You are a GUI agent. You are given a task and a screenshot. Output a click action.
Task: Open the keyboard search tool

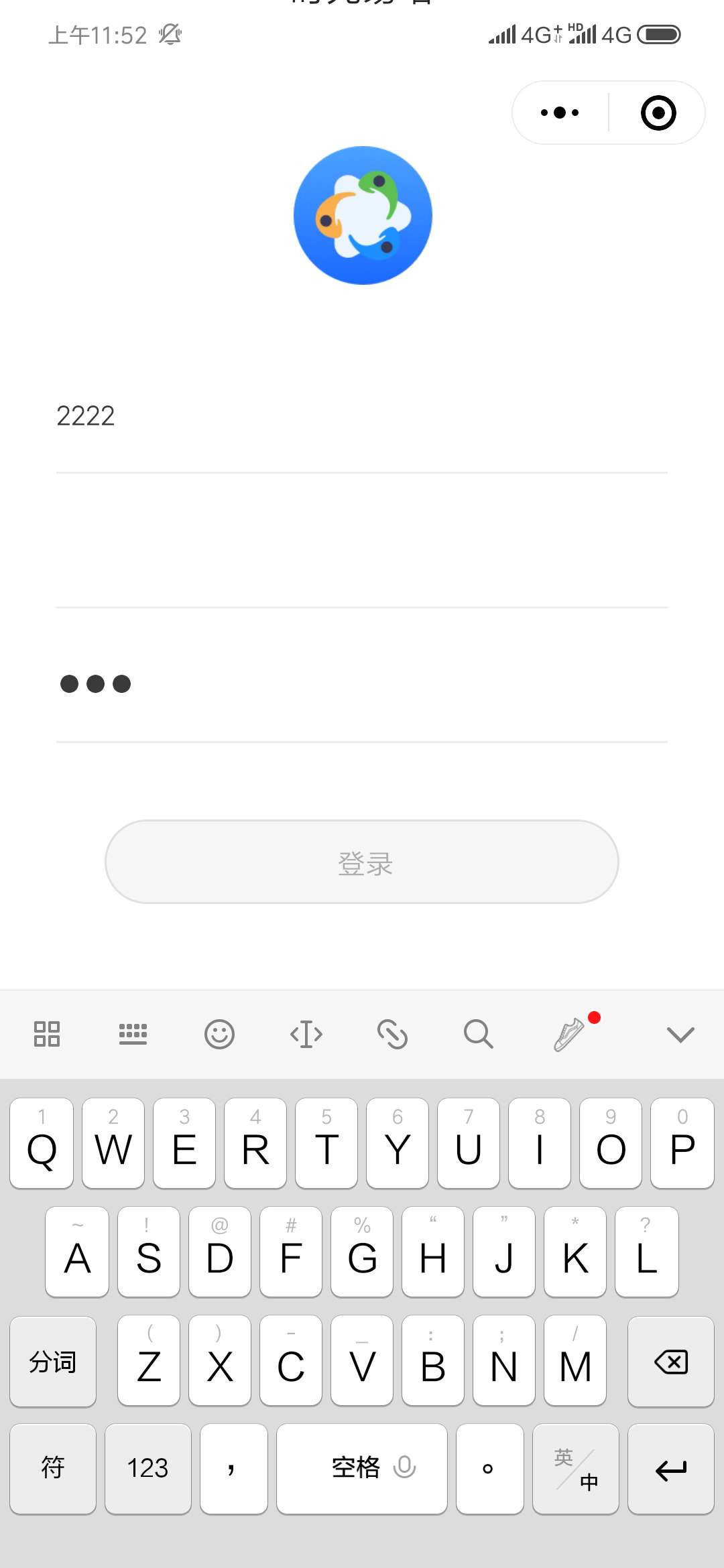tap(479, 1034)
